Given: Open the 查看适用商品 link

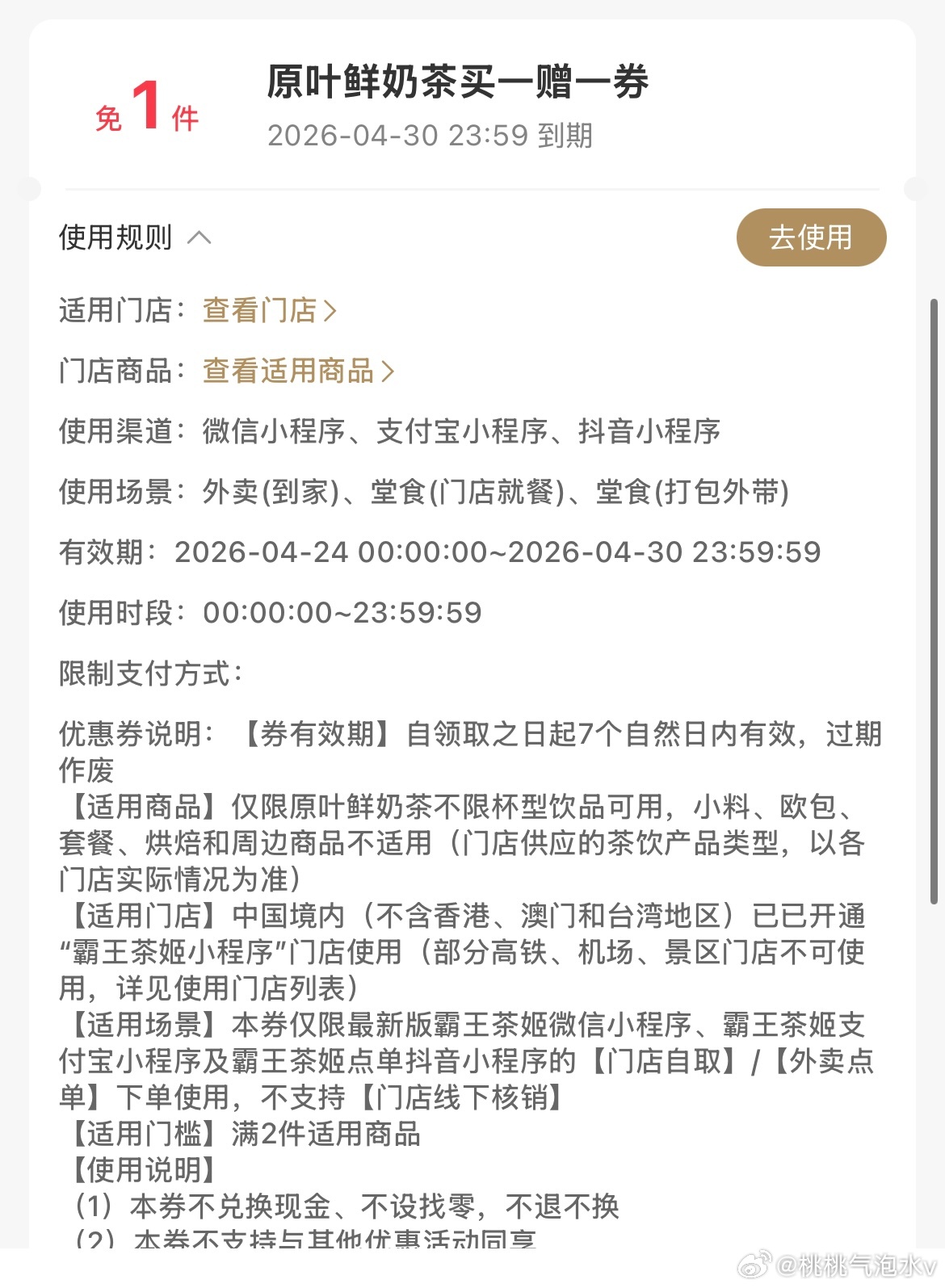Looking at the screenshot, I should (x=297, y=371).
